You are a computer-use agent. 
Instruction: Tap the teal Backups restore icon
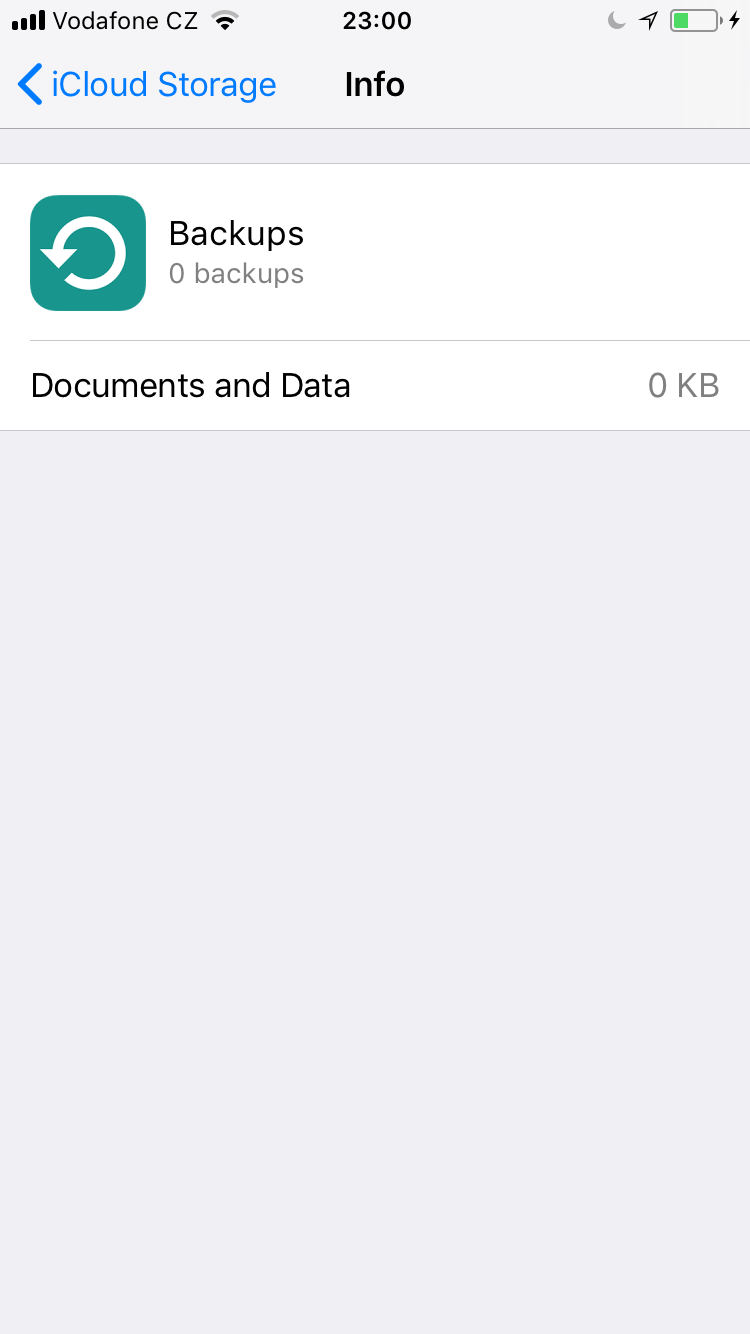tap(88, 253)
